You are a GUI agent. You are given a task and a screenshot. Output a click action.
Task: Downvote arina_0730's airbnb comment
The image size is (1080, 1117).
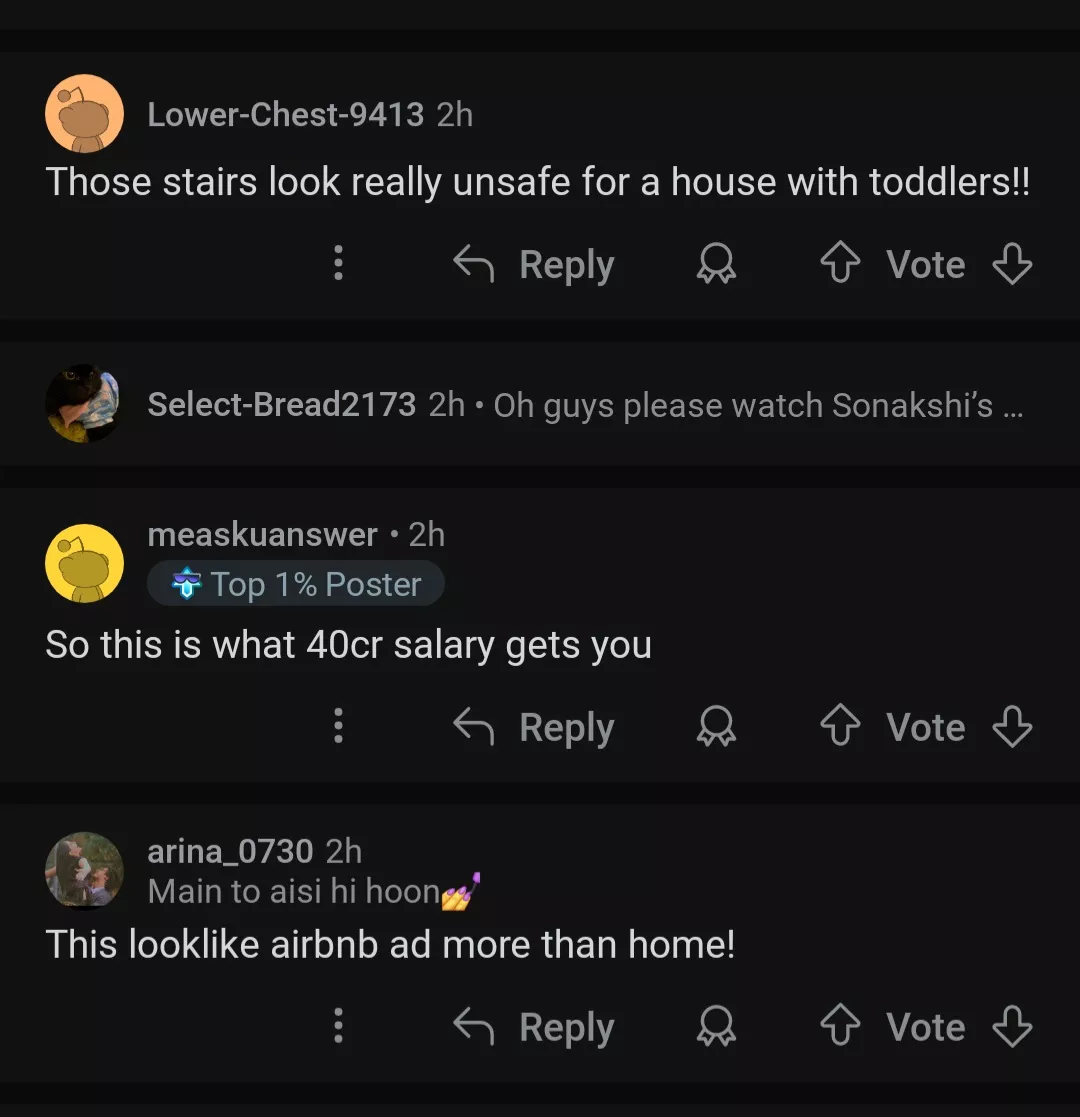[1011, 1027]
